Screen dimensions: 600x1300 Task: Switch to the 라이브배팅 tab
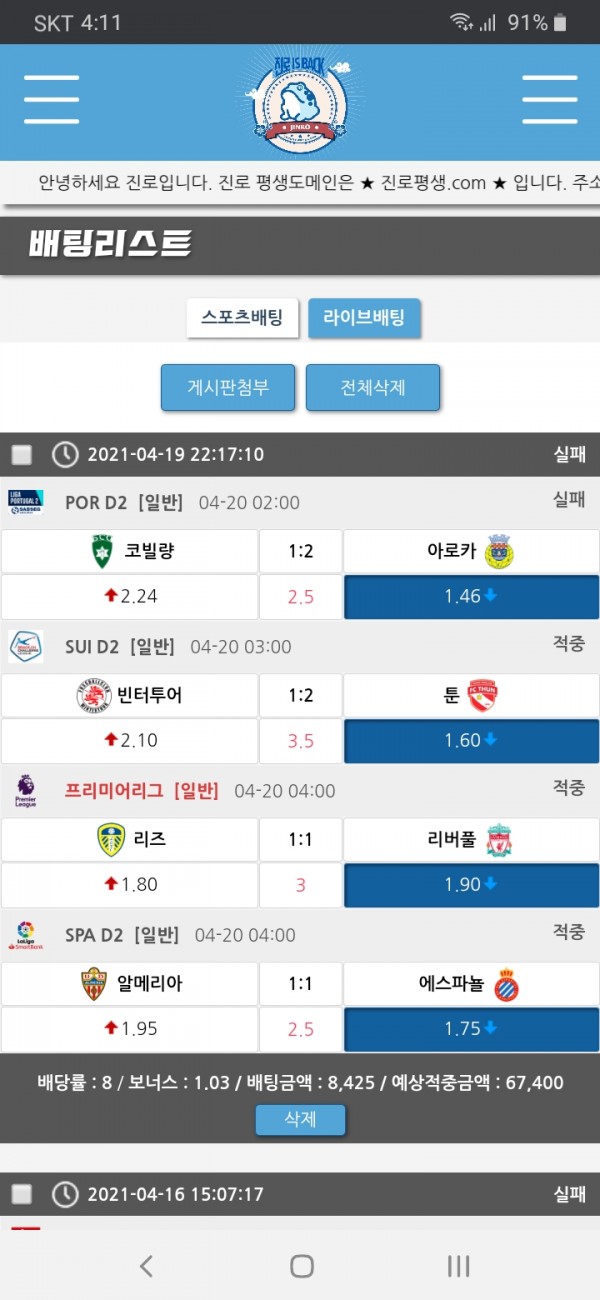[364, 318]
